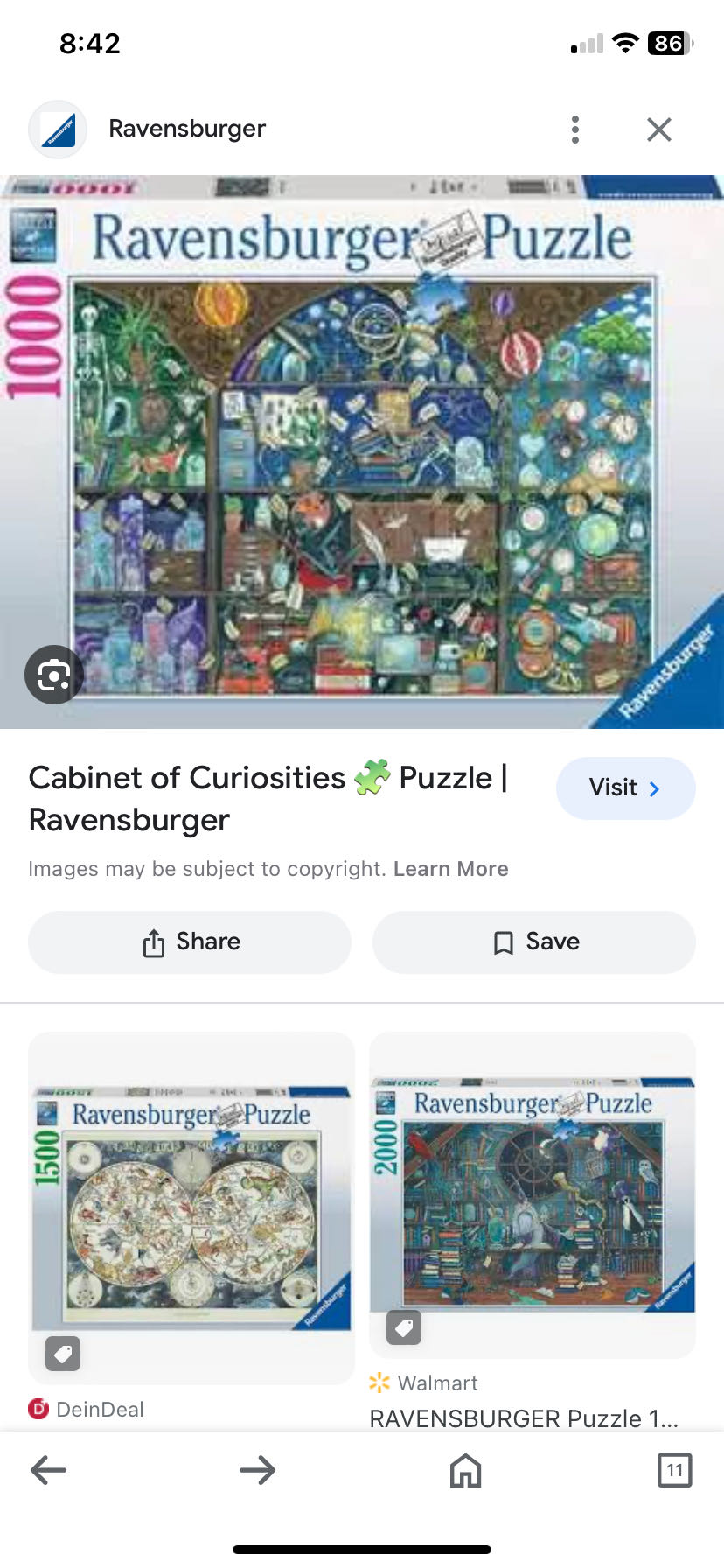Open the tab switcher showing 11 tabs
The height and width of the screenshot is (1568, 724).
pos(674,1470)
